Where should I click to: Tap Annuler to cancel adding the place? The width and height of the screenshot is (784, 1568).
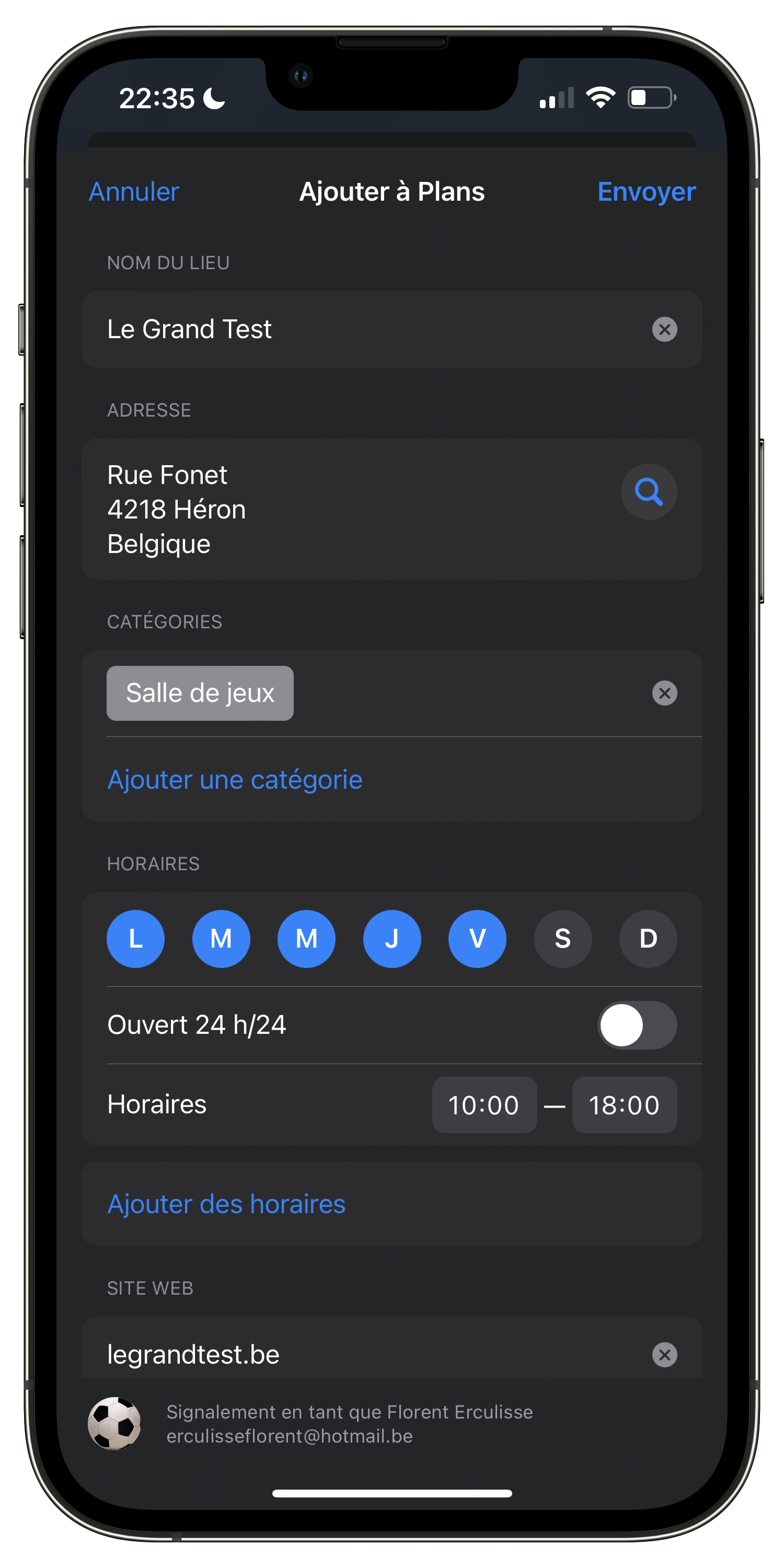coord(134,192)
